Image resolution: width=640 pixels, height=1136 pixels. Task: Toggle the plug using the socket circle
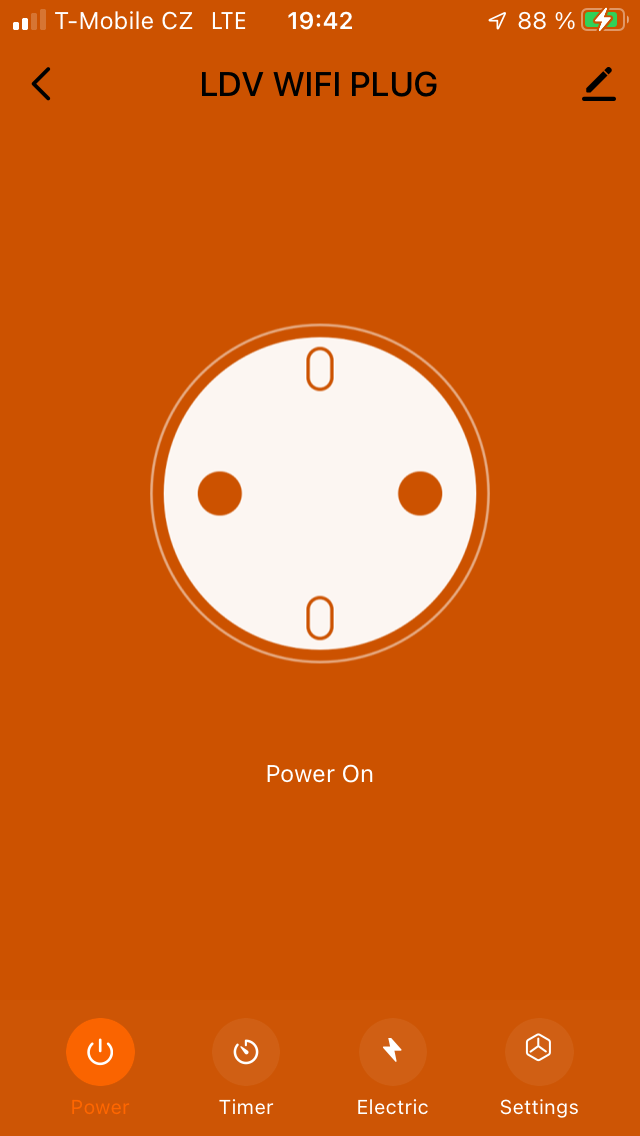(x=320, y=493)
